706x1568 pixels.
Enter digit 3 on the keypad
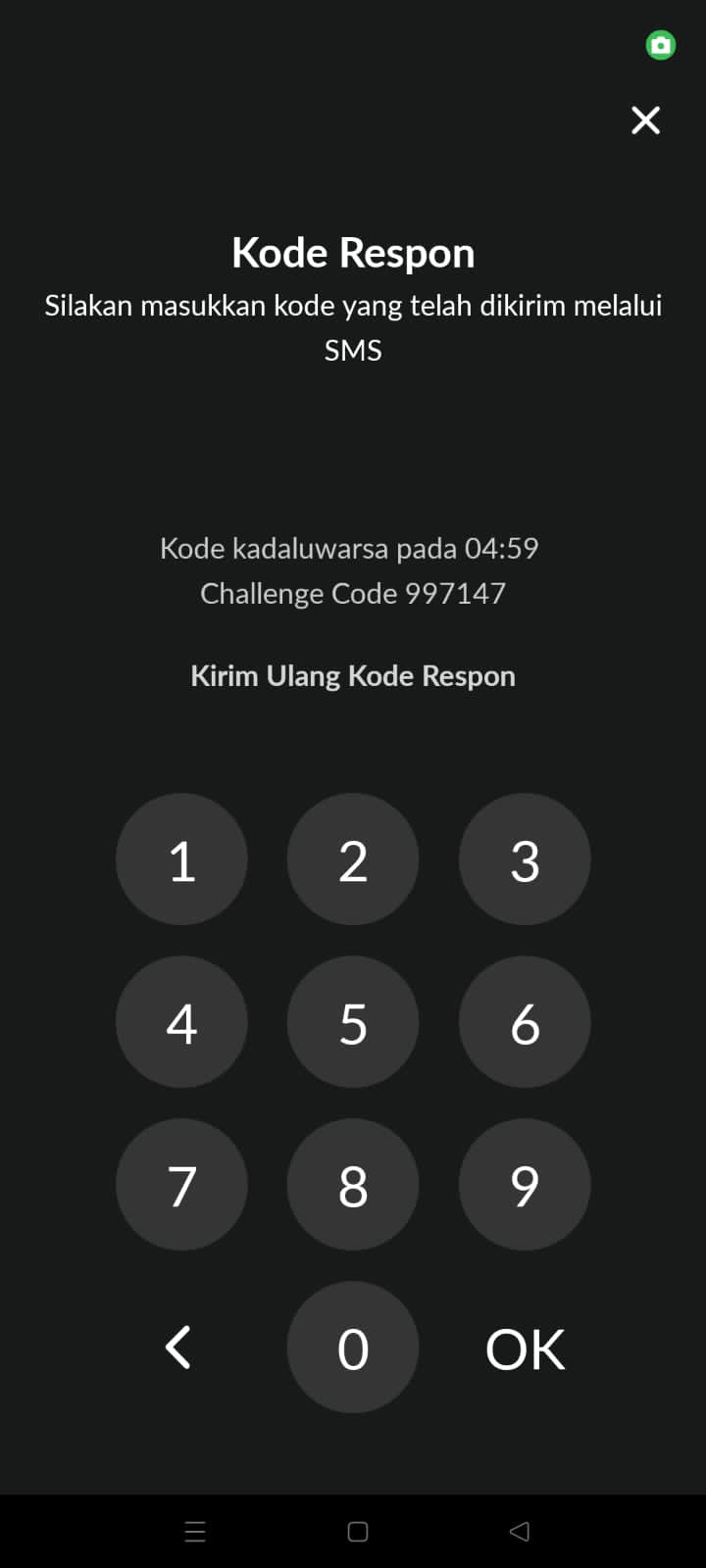click(x=525, y=859)
